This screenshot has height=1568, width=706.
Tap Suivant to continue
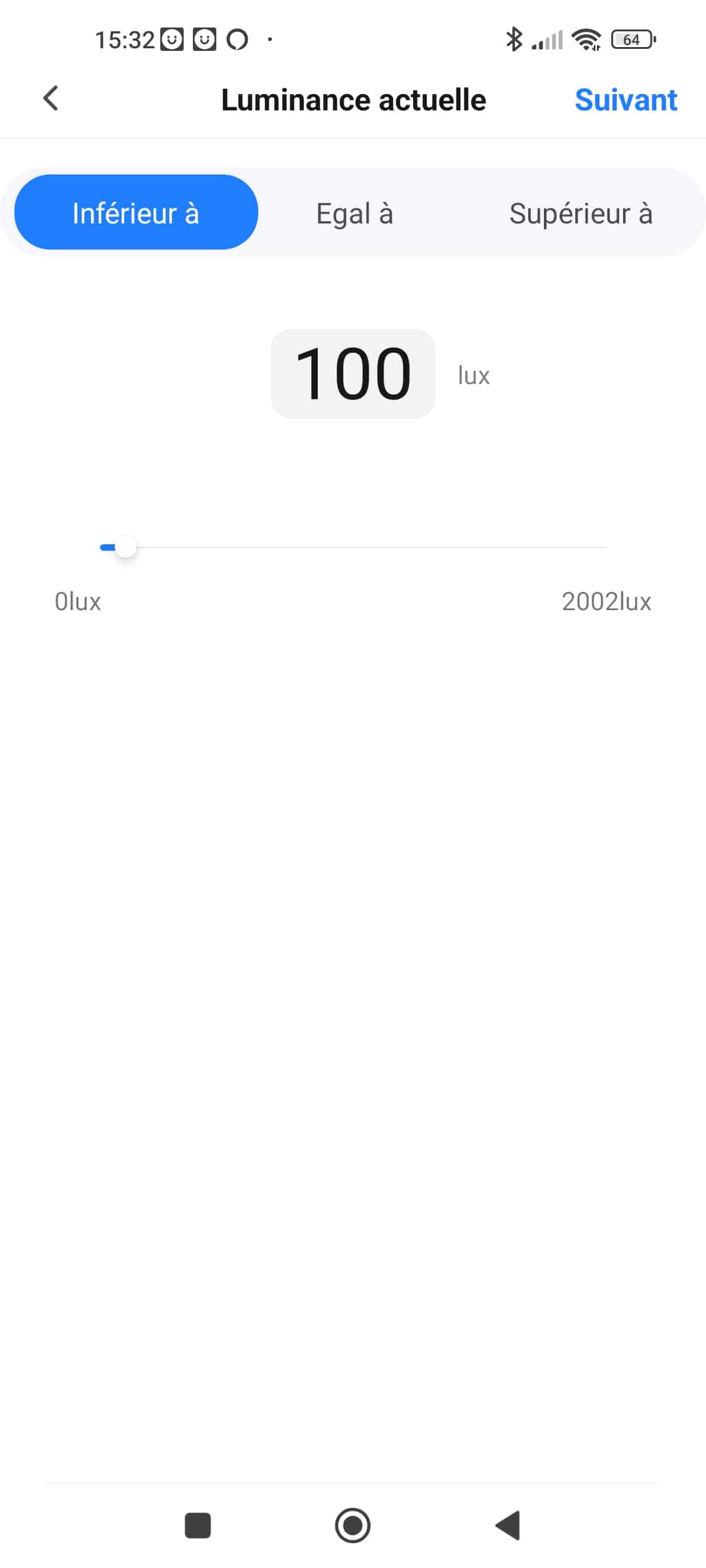[626, 100]
